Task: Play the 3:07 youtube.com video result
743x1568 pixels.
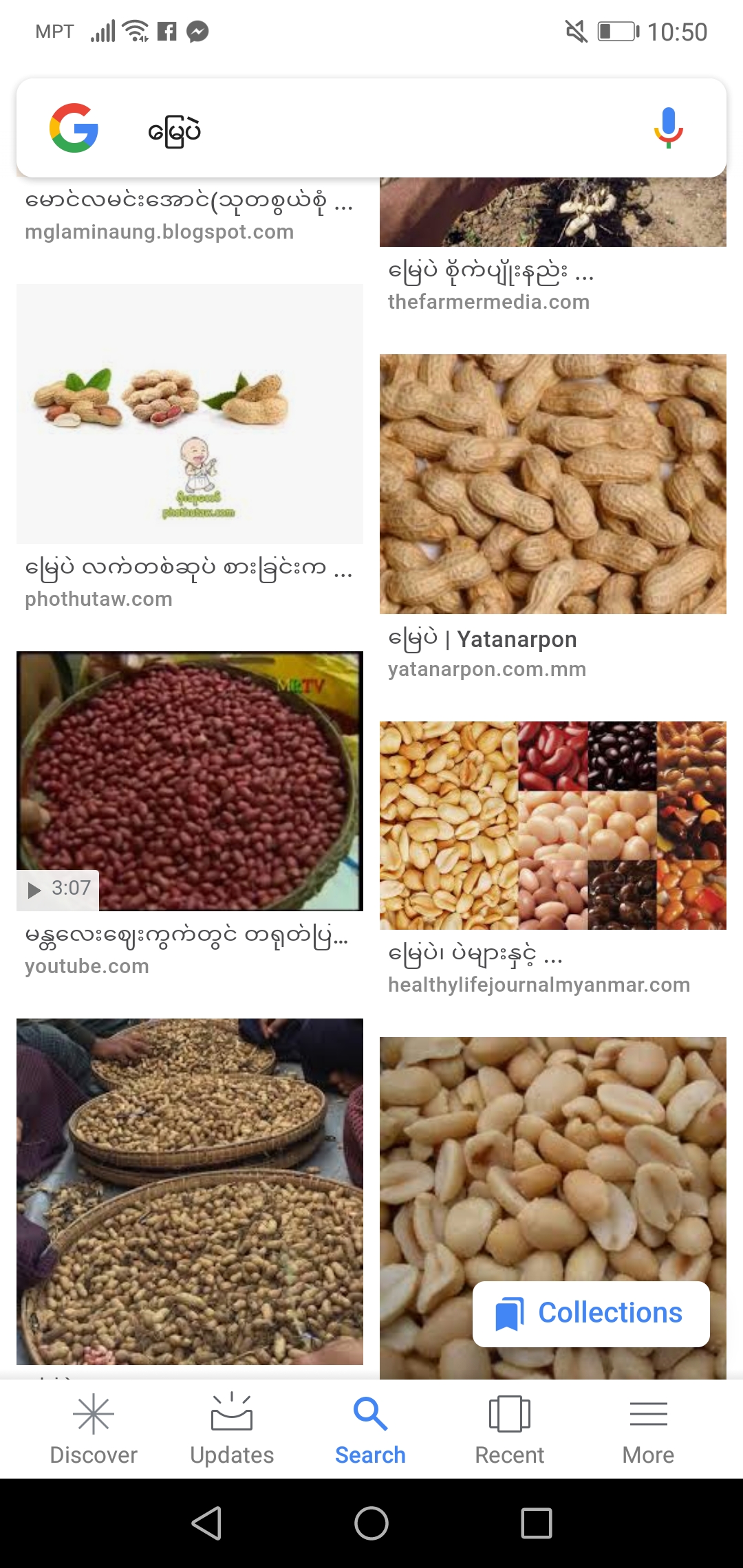Action: 190,781
